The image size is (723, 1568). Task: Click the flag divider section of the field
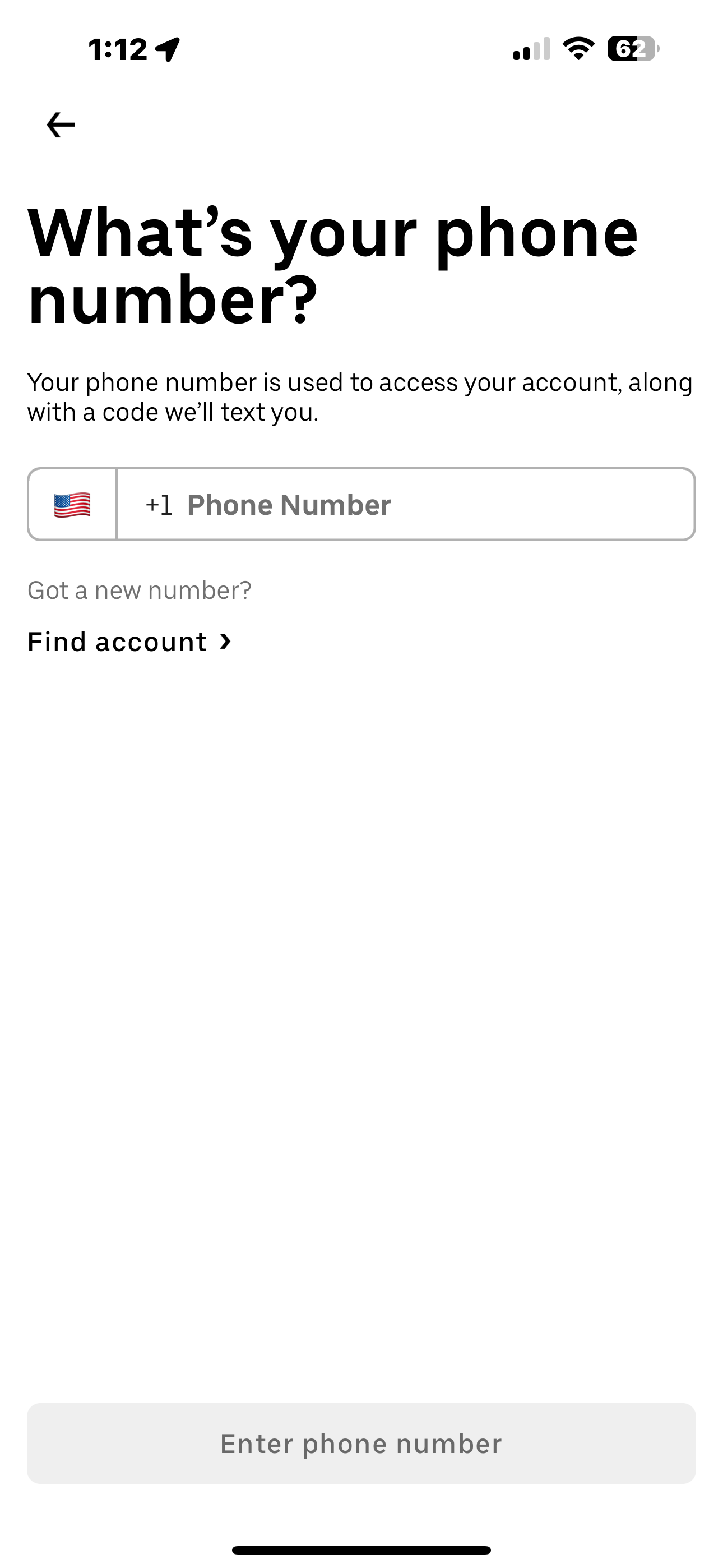(72, 504)
